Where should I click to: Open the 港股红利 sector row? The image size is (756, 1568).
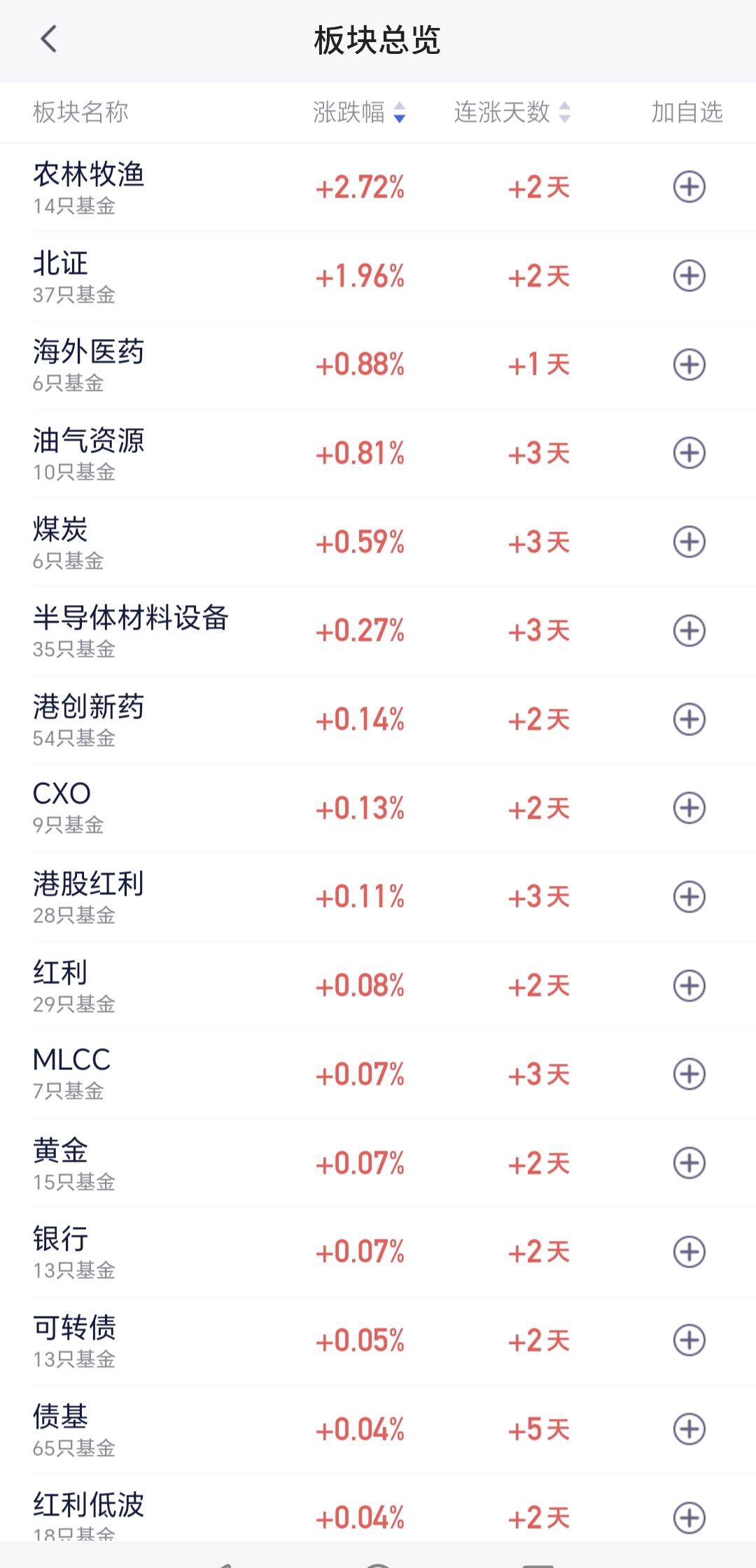point(378,897)
